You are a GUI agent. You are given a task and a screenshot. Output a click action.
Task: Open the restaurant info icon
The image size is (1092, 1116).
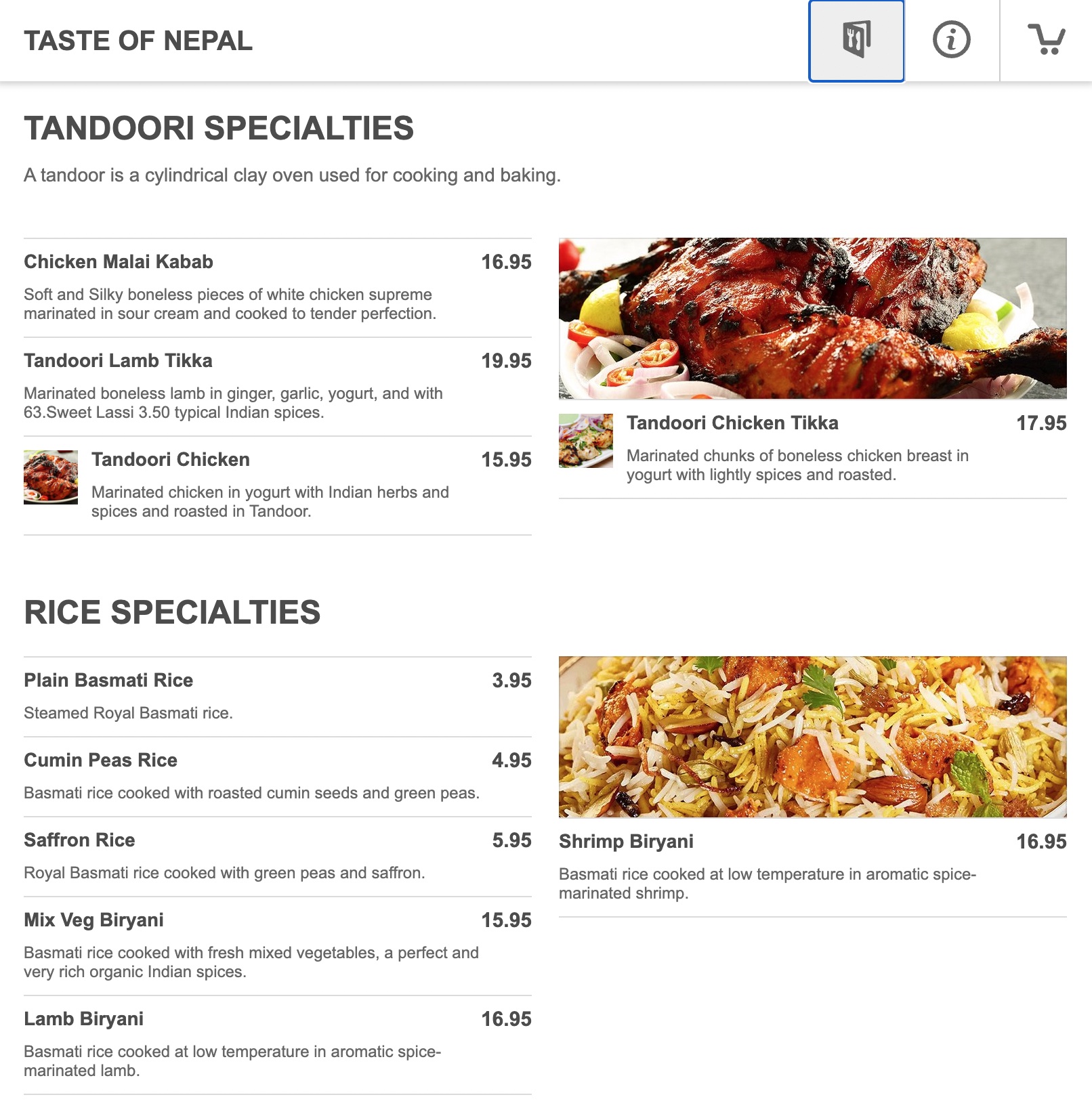pos(951,41)
